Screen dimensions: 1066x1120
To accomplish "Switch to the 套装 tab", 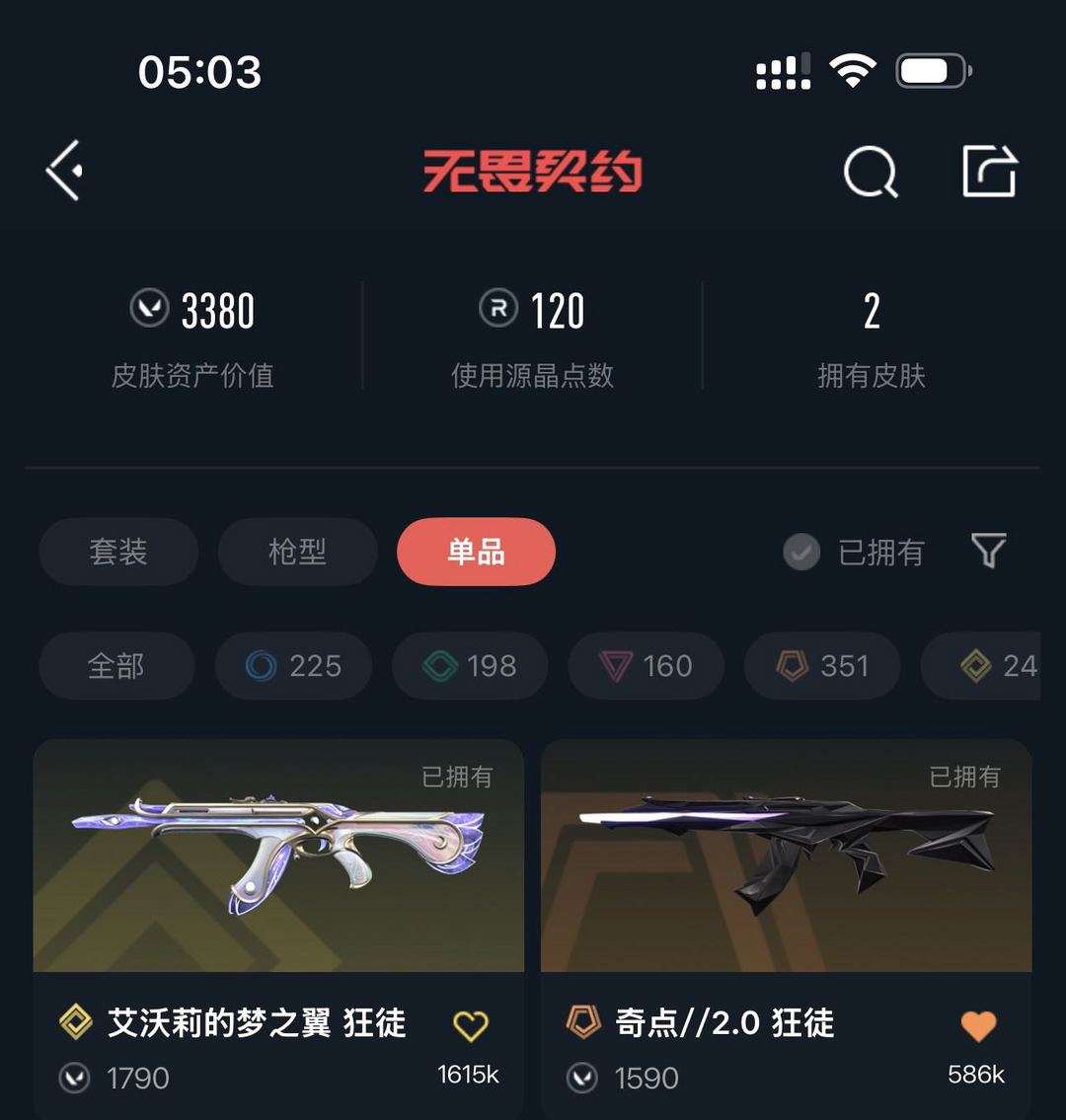I will click(118, 553).
